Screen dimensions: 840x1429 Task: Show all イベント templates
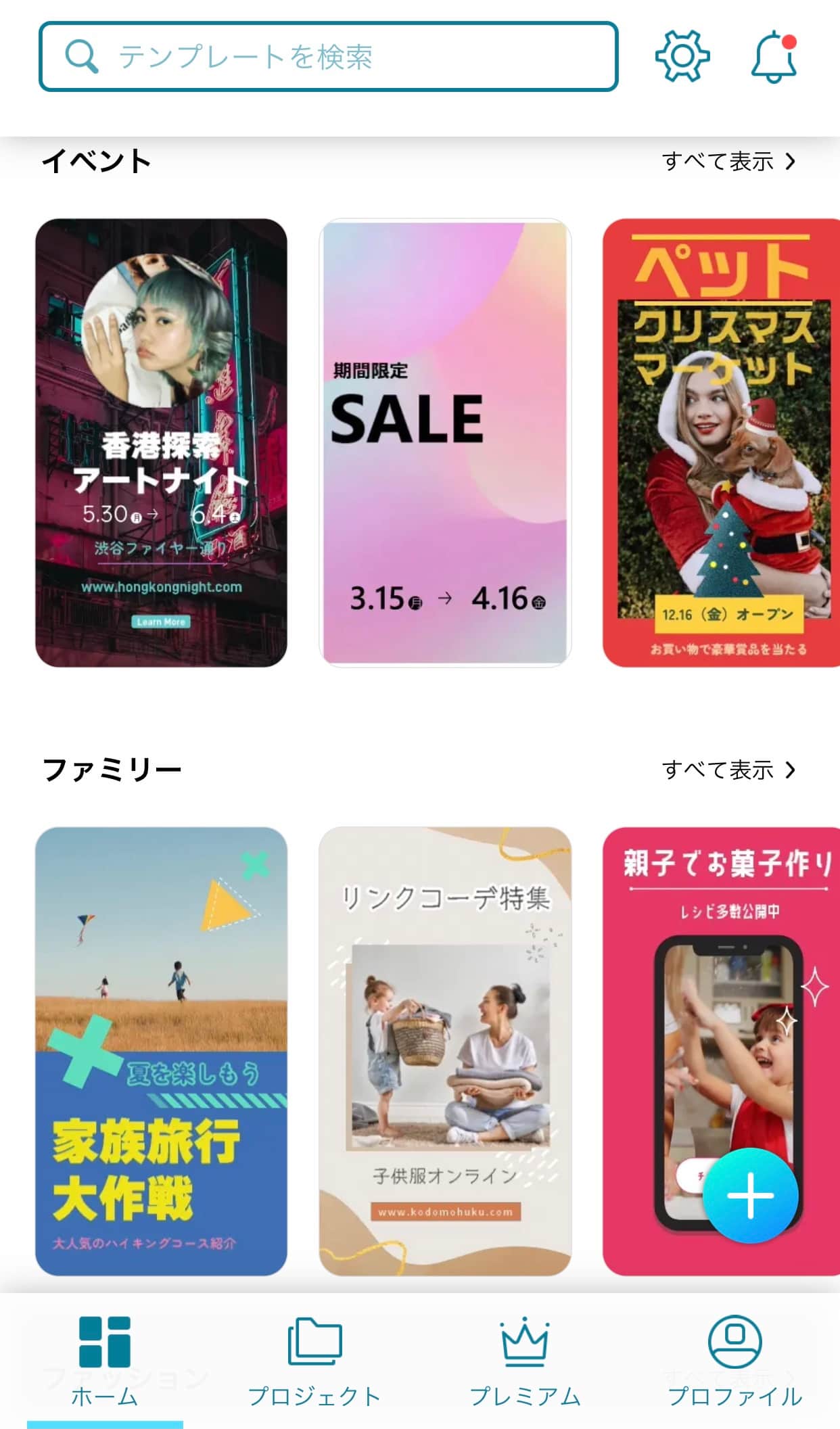pyautogui.click(x=728, y=162)
